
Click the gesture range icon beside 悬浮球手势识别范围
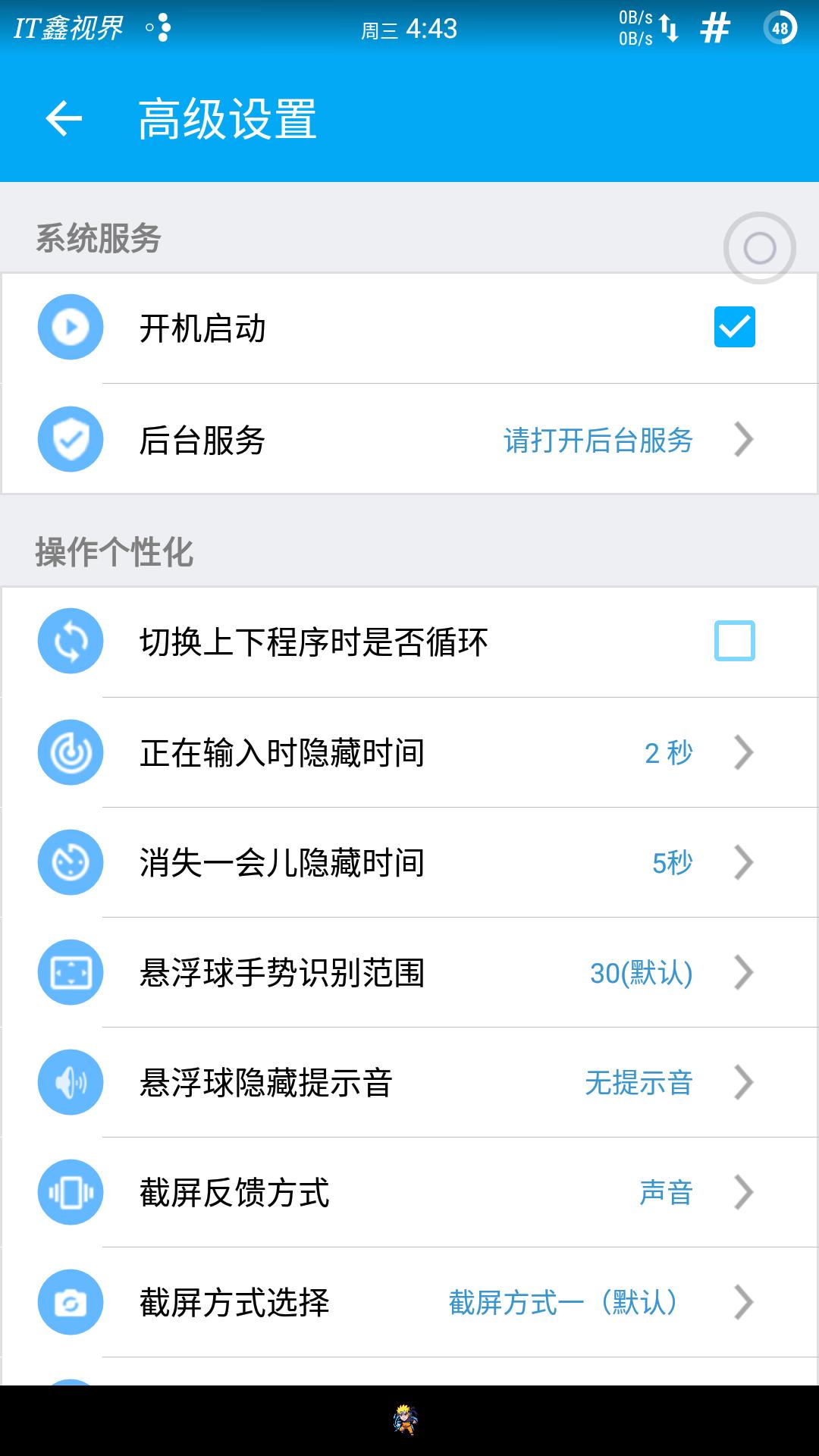(x=70, y=973)
